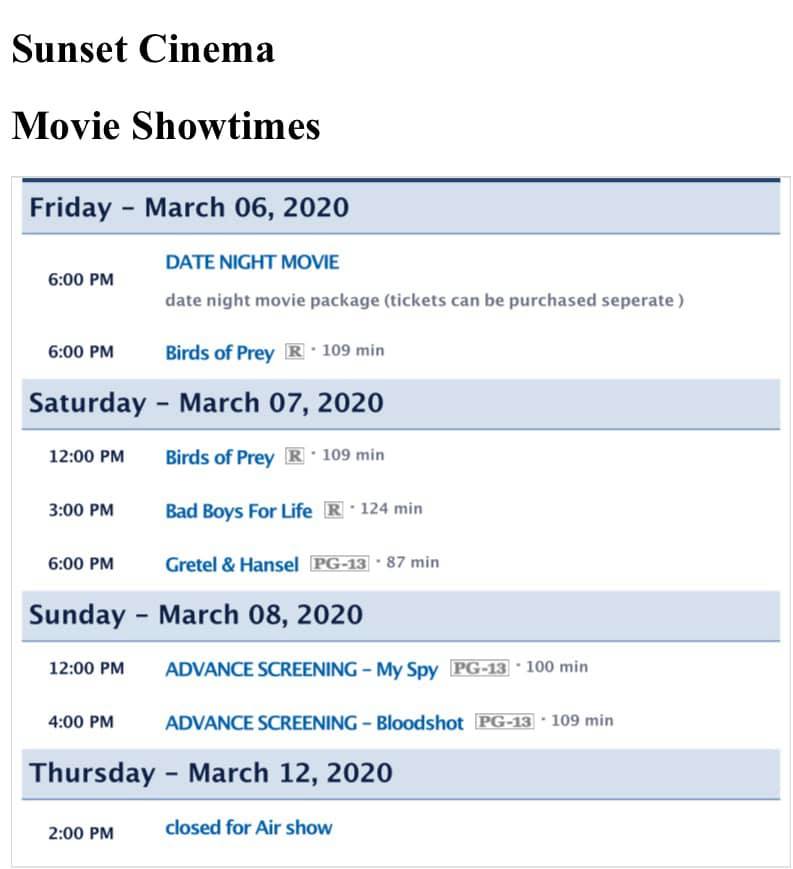Open ADVANCE SCREENING – My Spy link

301,669
